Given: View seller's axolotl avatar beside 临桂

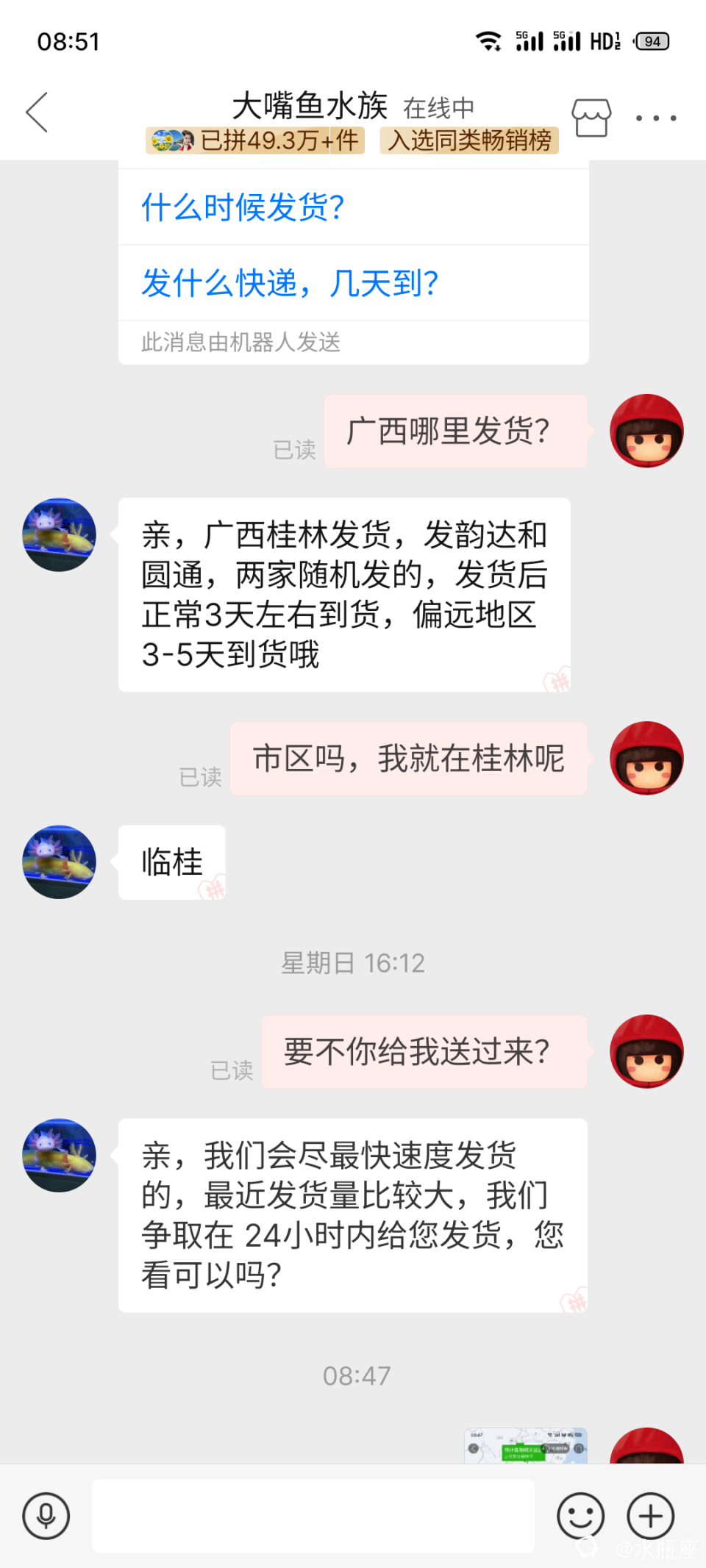Looking at the screenshot, I should click(x=60, y=862).
